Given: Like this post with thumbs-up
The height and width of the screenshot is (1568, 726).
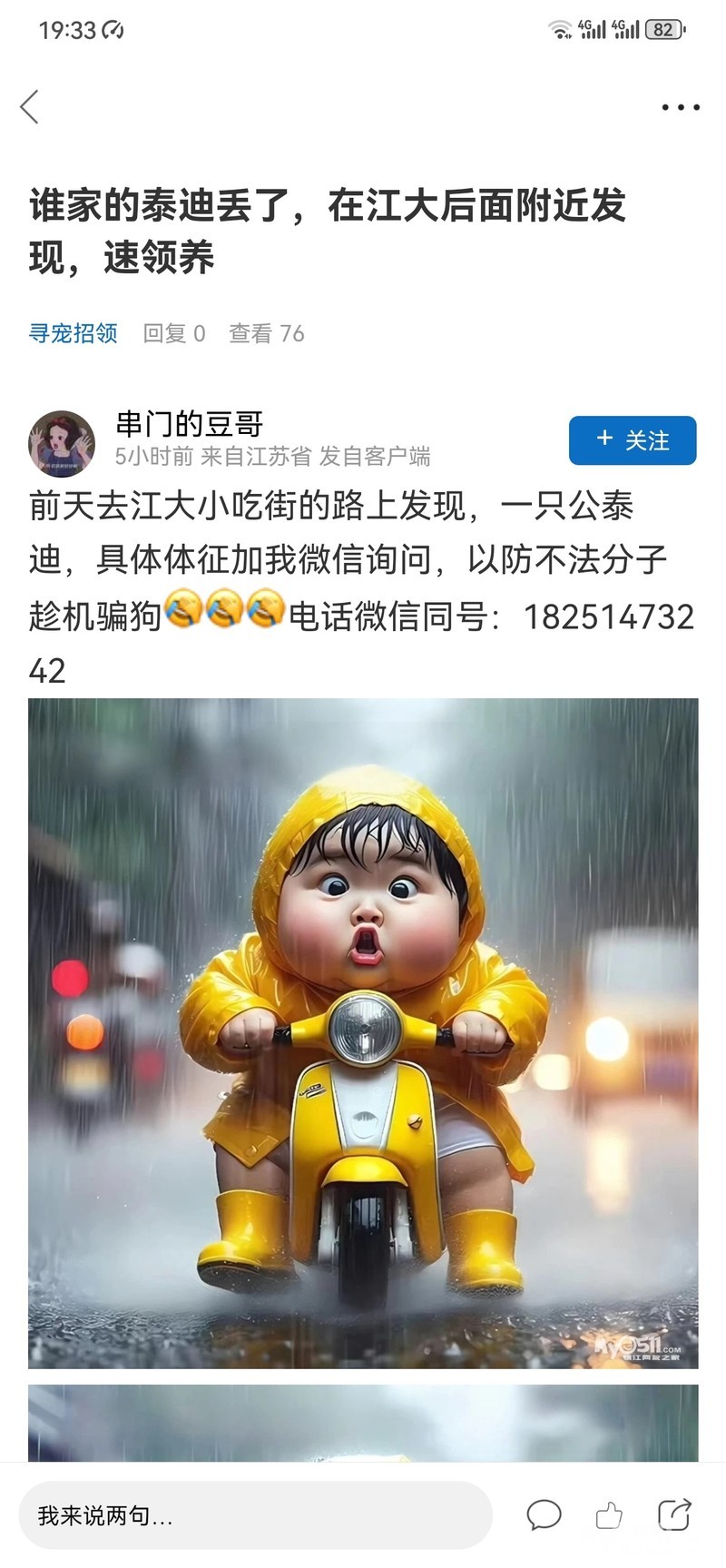Looking at the screenshot, I should tap(609, 1515).
